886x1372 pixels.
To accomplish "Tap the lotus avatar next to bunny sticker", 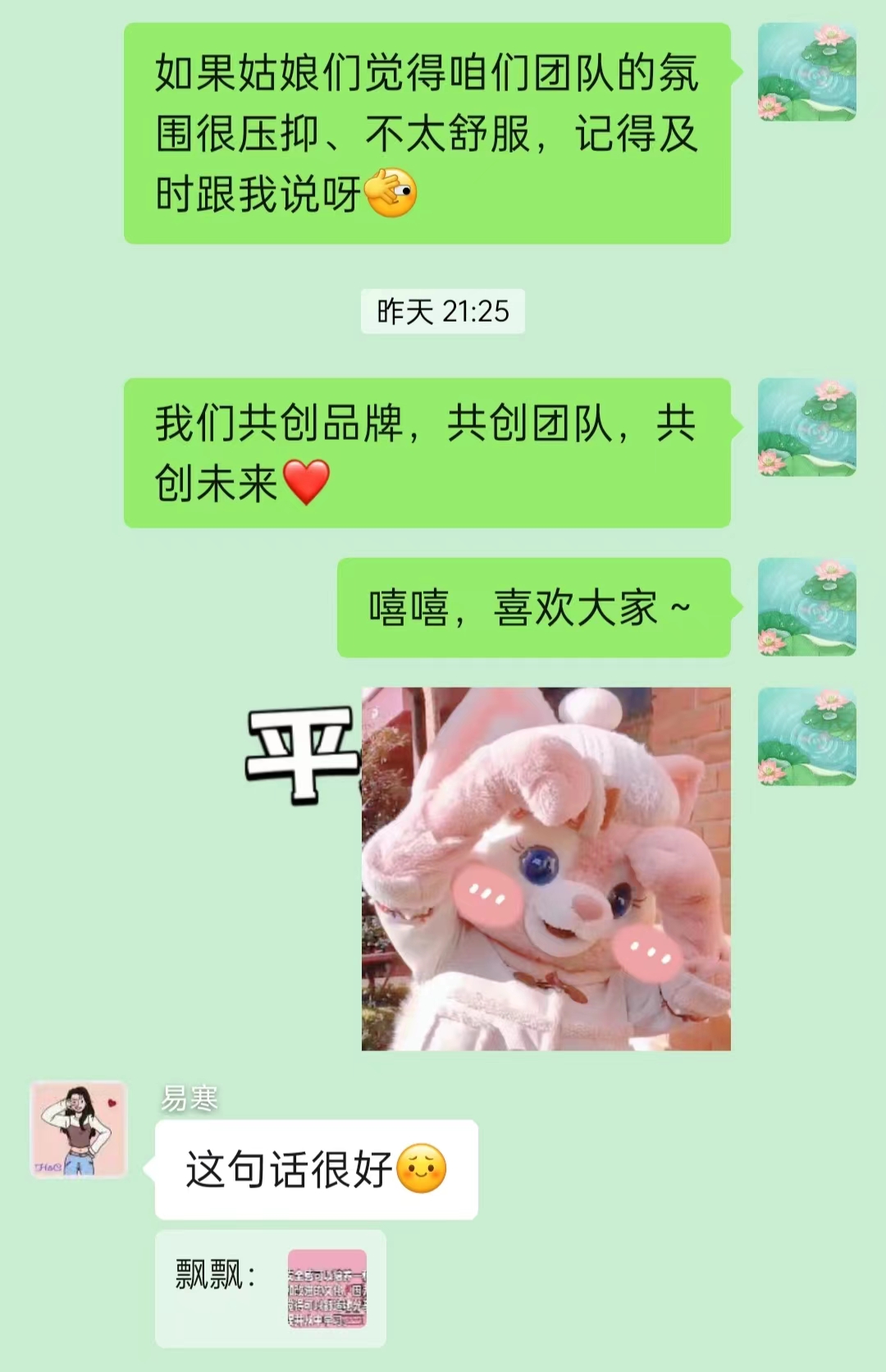I will (x=806, y=737).
